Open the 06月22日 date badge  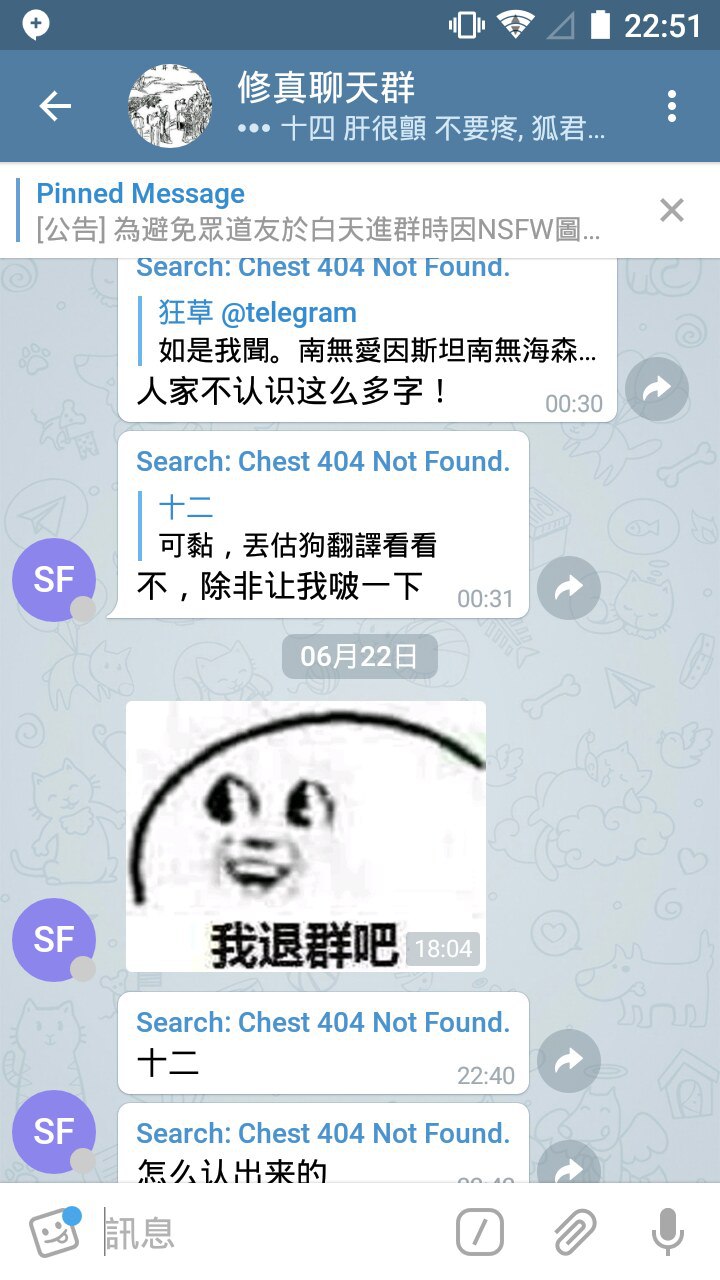pos(359,657)
